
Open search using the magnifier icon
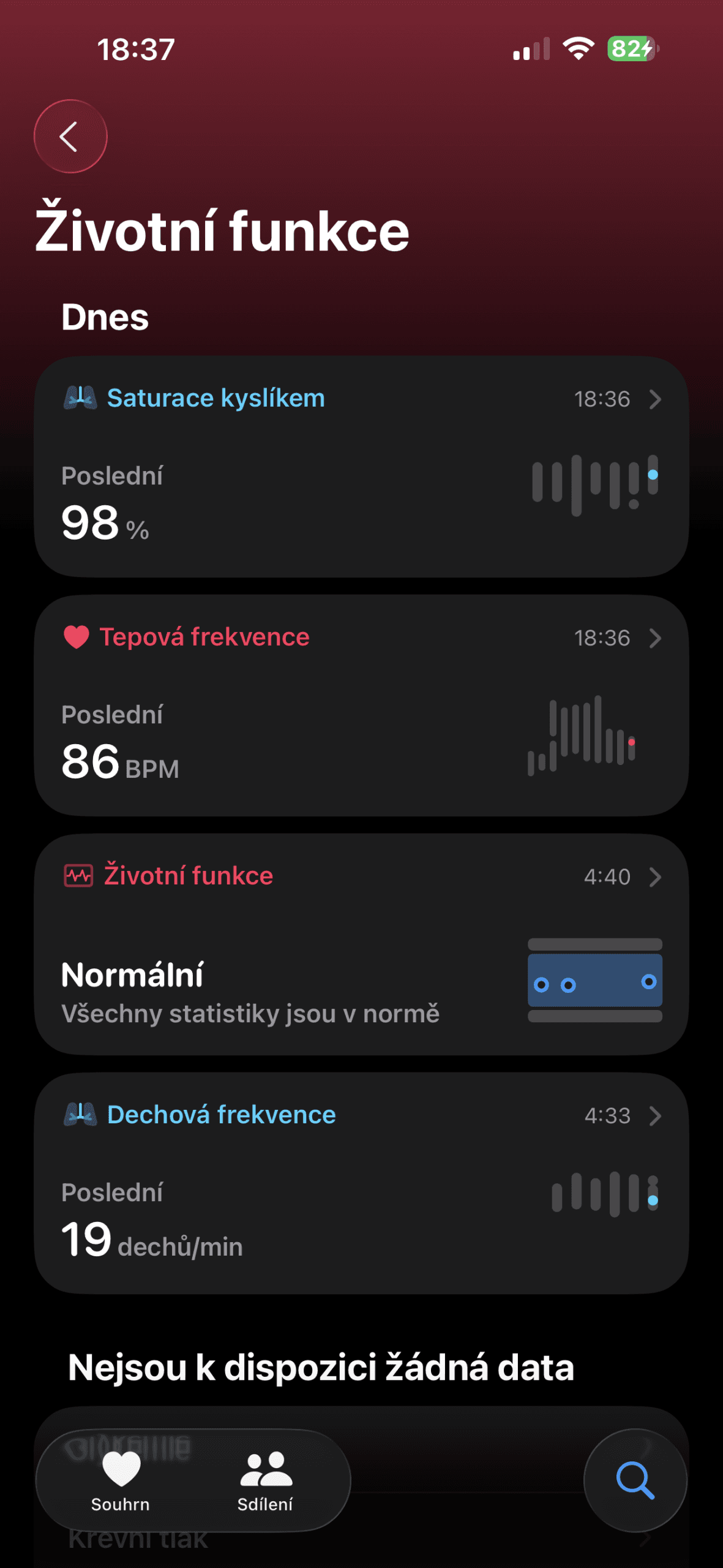tap(634, 1480)
